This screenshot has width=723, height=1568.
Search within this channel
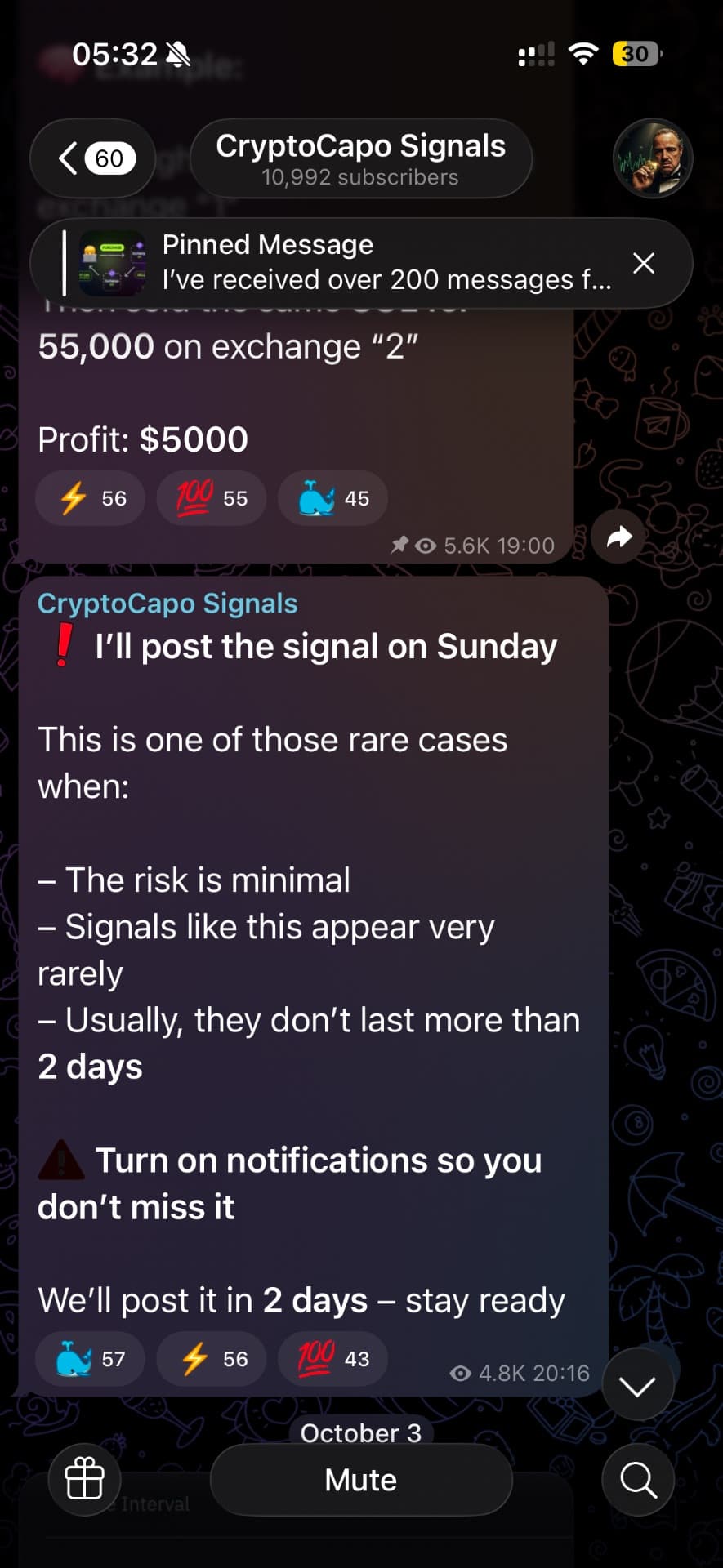[x=638, y=1479]
